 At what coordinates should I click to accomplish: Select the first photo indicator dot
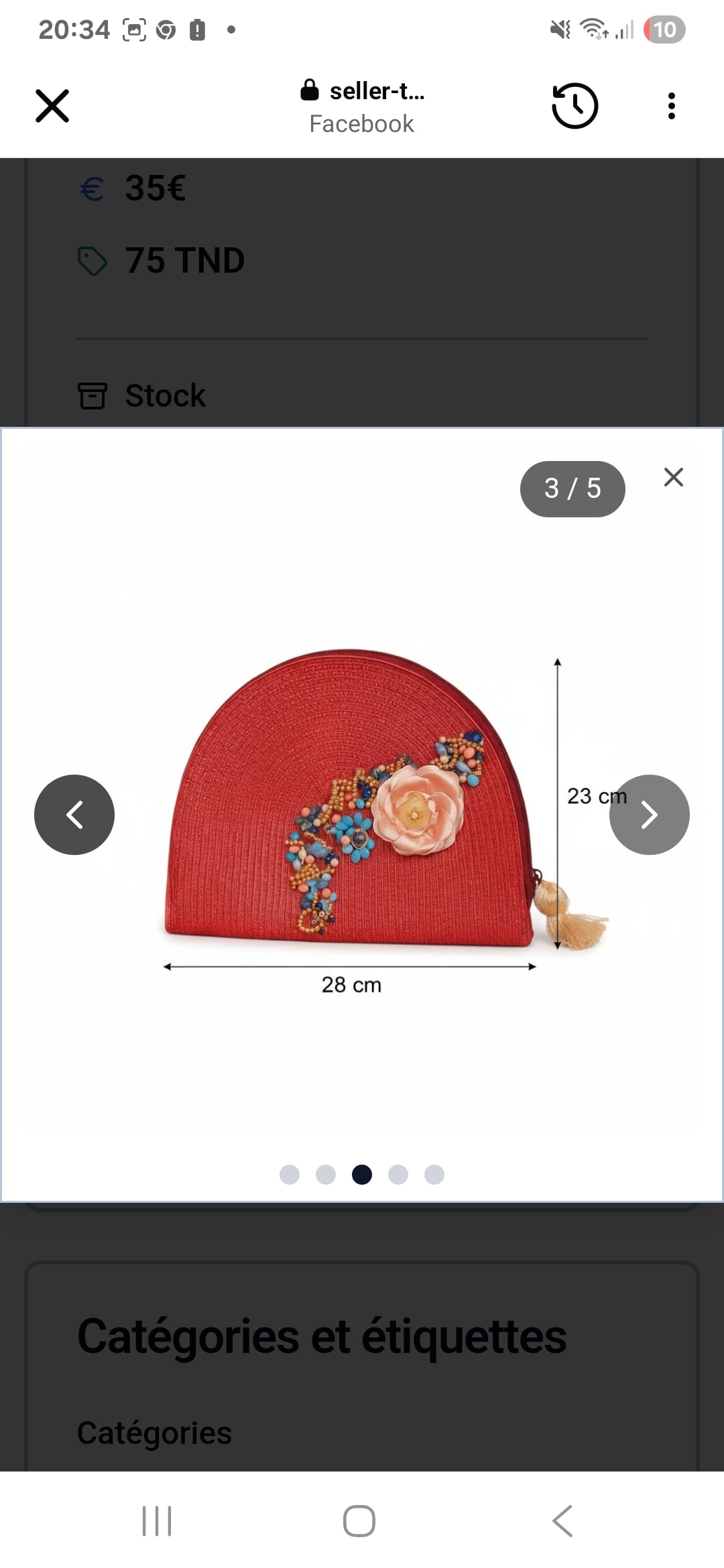(x=290, y=1174)
